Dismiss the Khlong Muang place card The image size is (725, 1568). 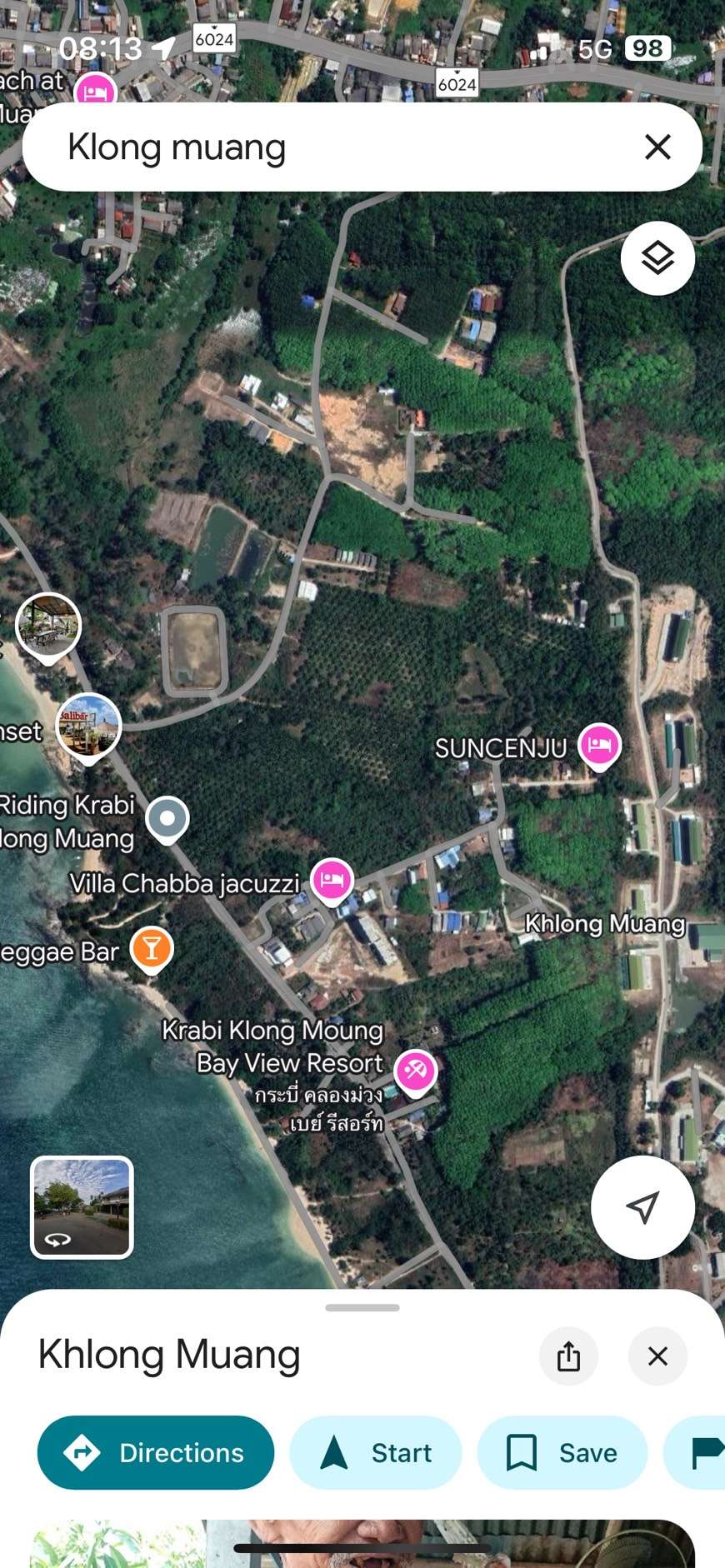click(x=657, y=1356)
